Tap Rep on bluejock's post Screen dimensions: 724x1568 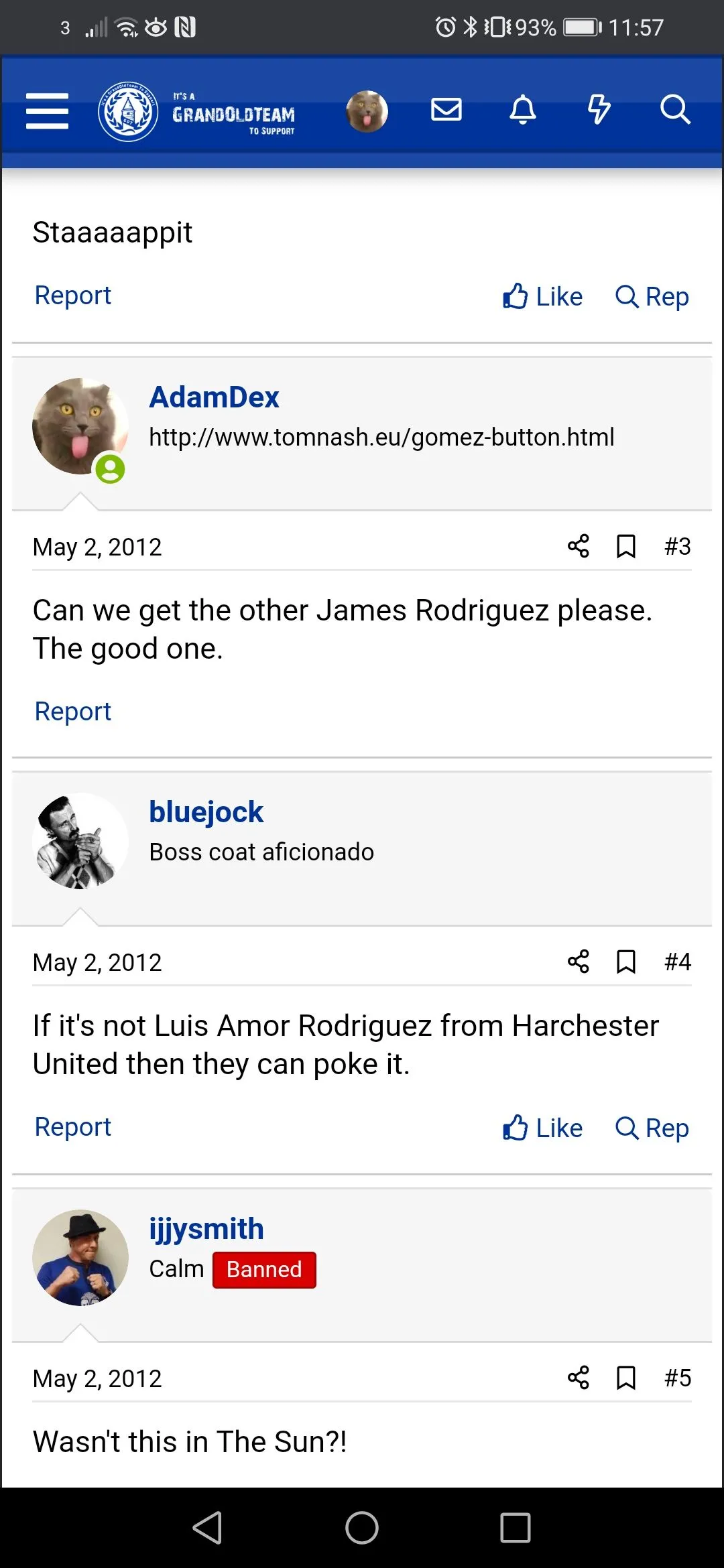pos(652,1128)
